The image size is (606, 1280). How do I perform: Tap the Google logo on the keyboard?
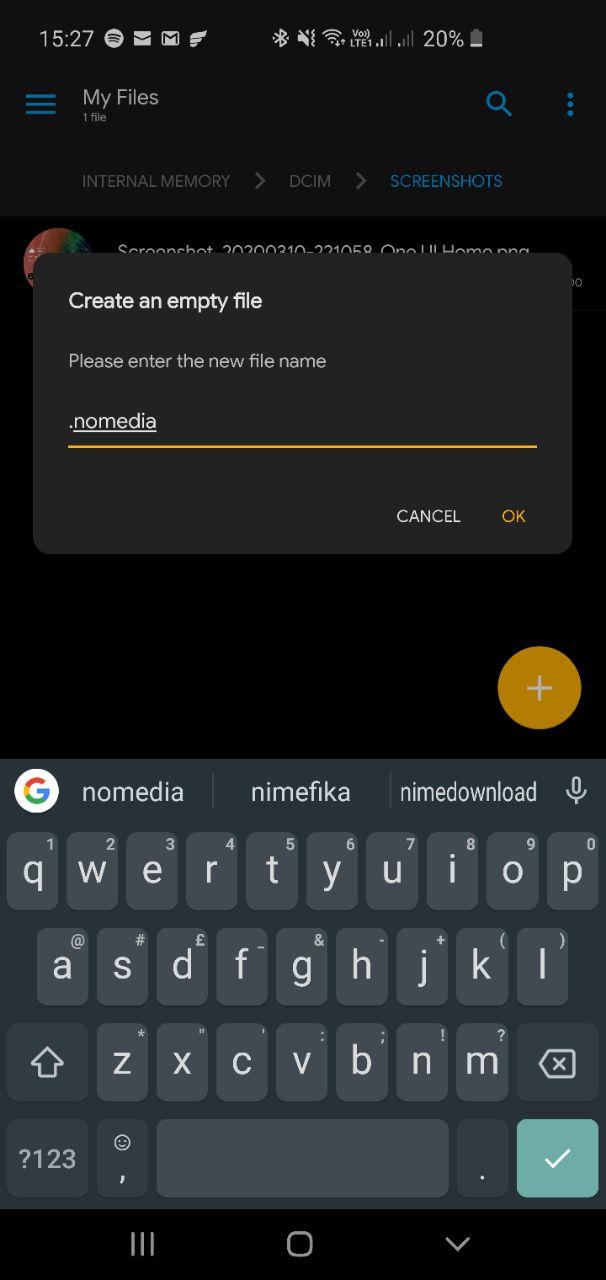(36, 791)
